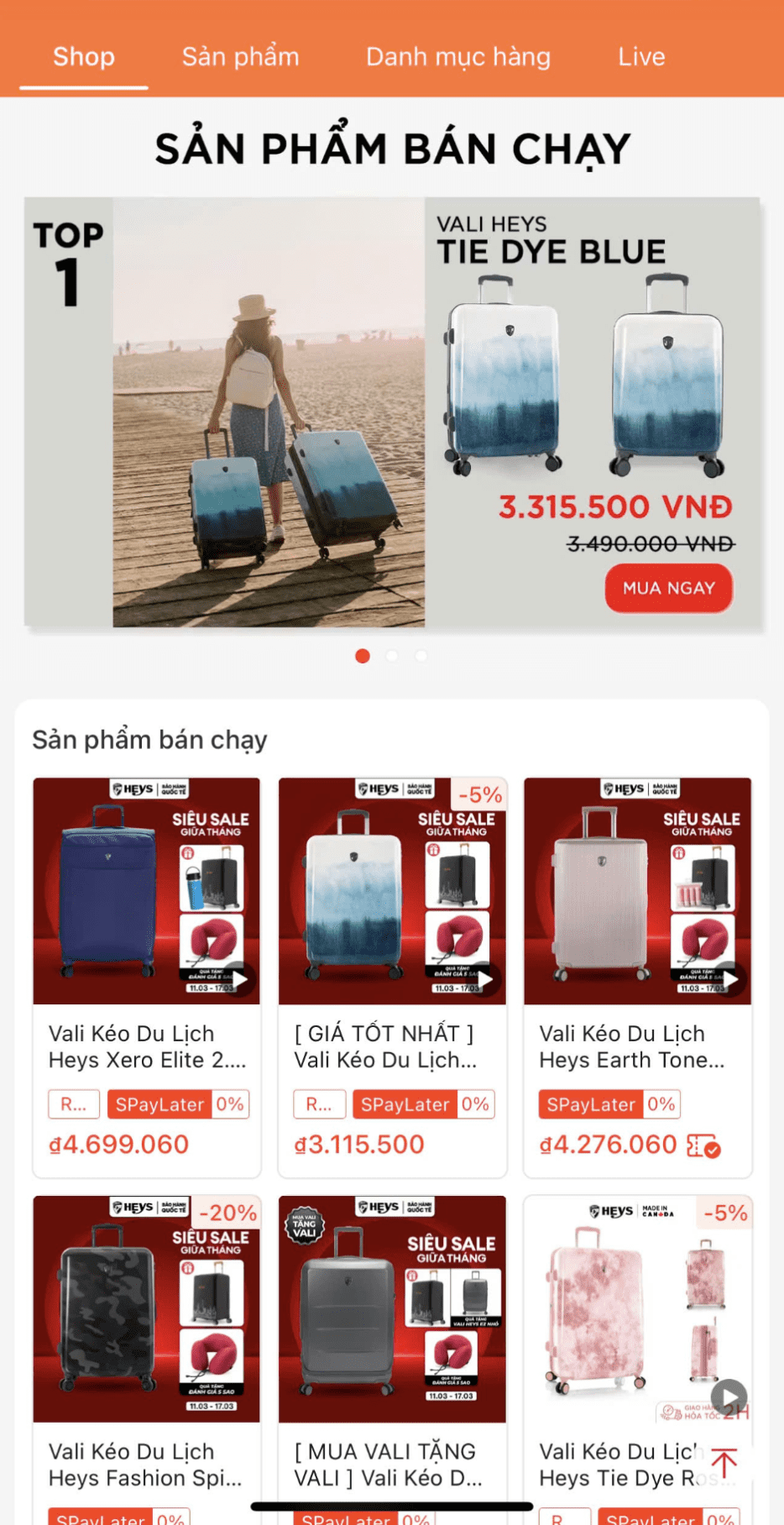Tap the back-to-top arrow button

(724, 1463)
